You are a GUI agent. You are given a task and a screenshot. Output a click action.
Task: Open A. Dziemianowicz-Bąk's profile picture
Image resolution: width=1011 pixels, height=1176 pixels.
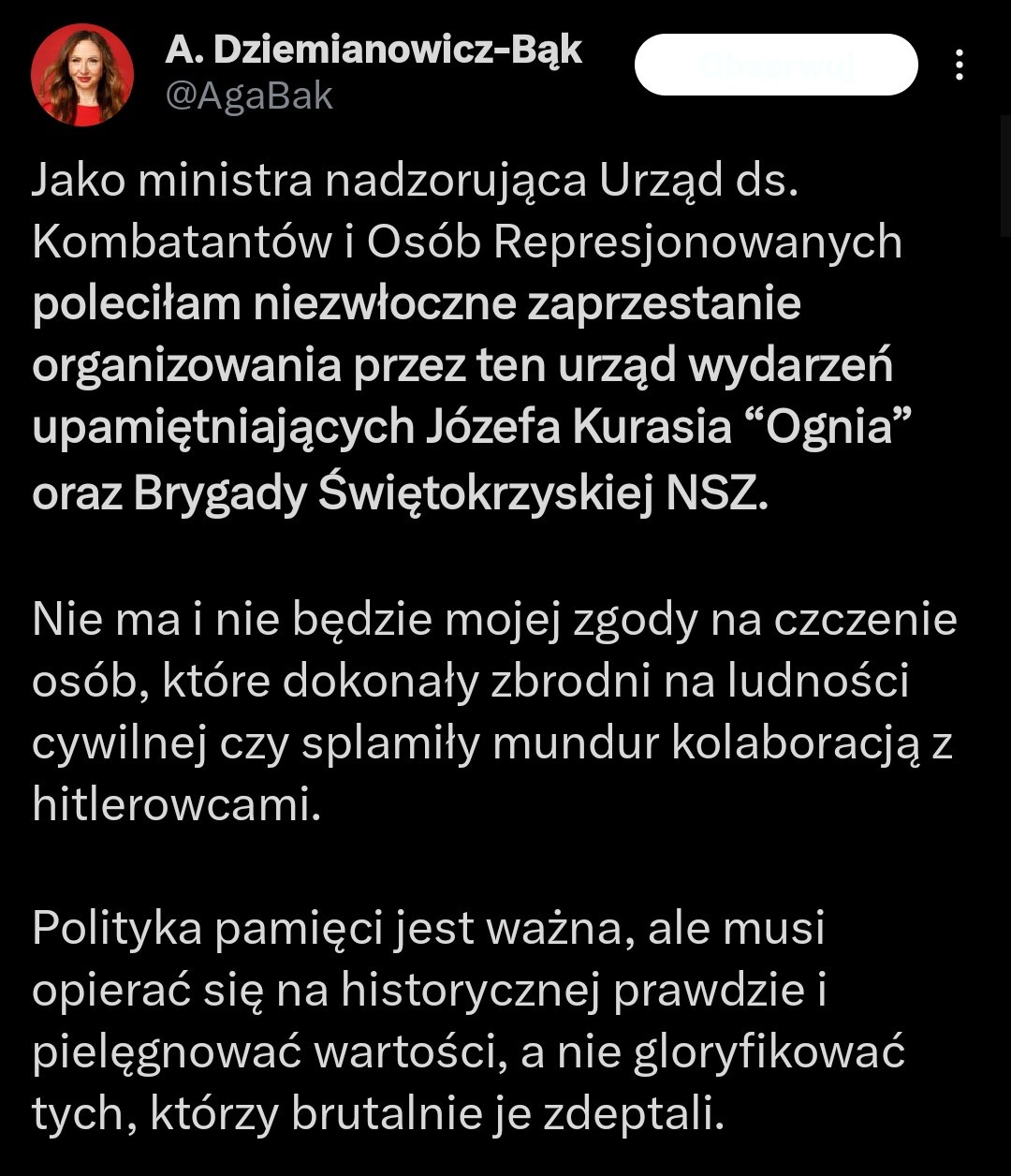(x=82, y=75)
